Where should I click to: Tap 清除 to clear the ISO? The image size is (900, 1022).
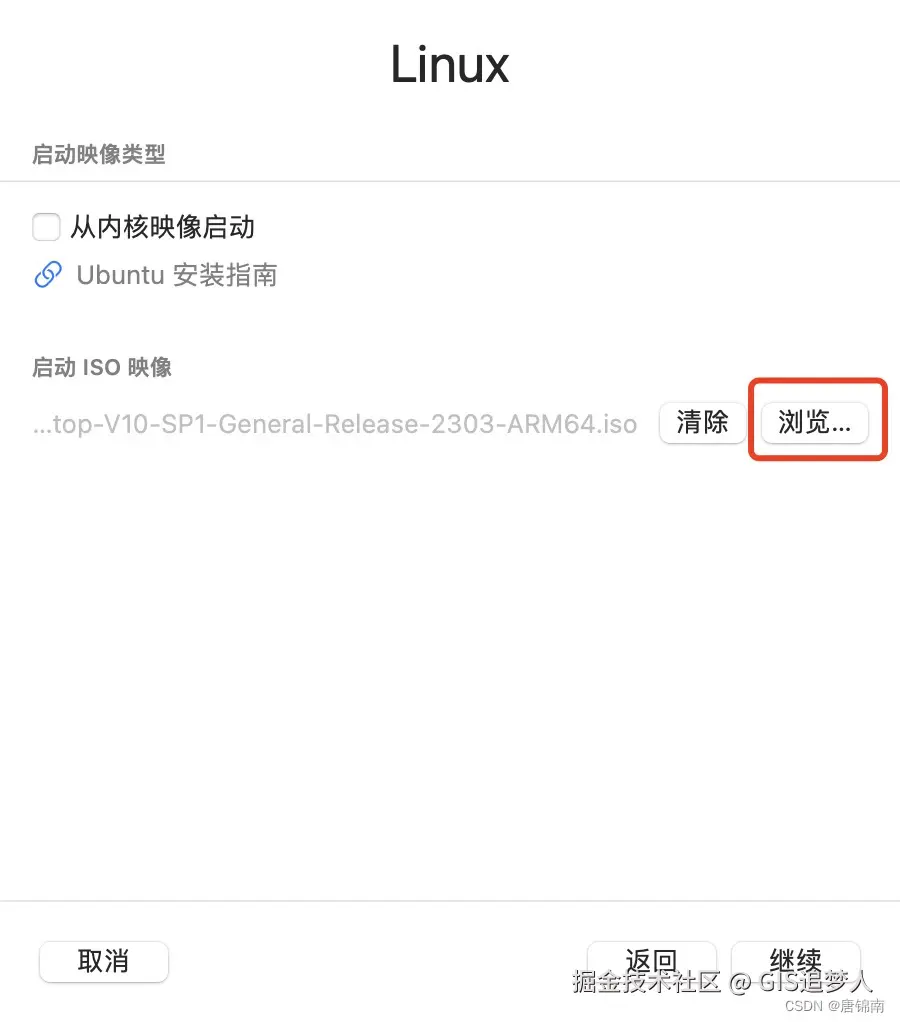702,423
